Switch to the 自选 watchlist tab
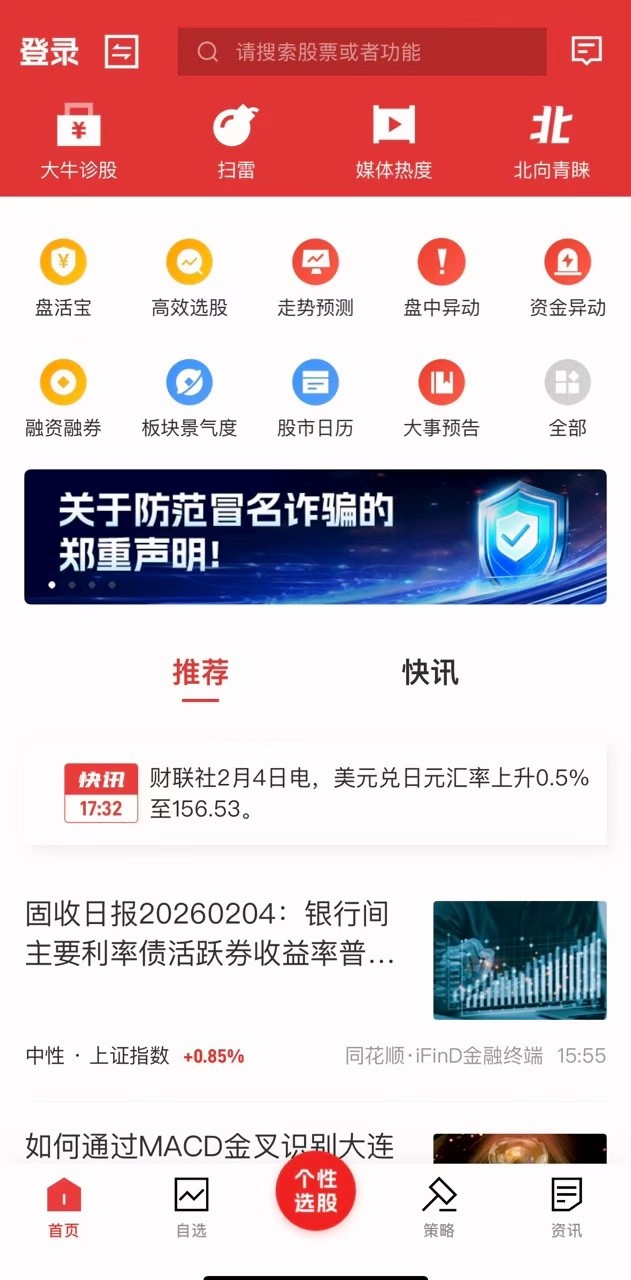Viewport: 631px width, 1280px height. pos(191,1206)
